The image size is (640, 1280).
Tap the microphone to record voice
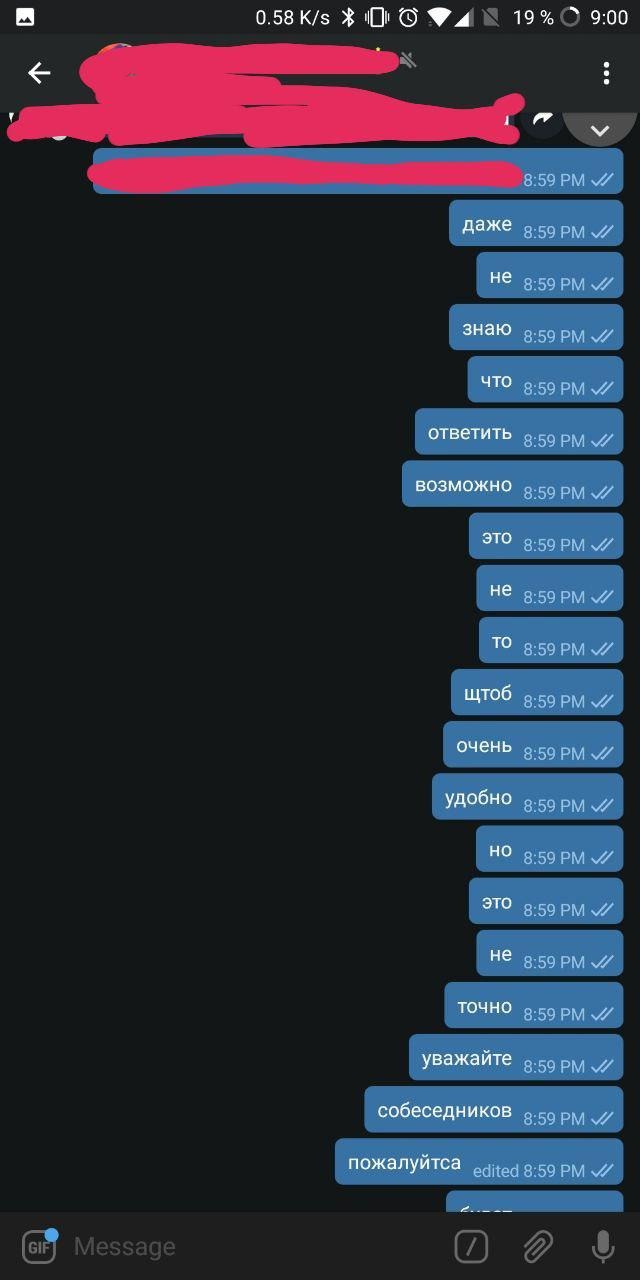(603, 1246)
